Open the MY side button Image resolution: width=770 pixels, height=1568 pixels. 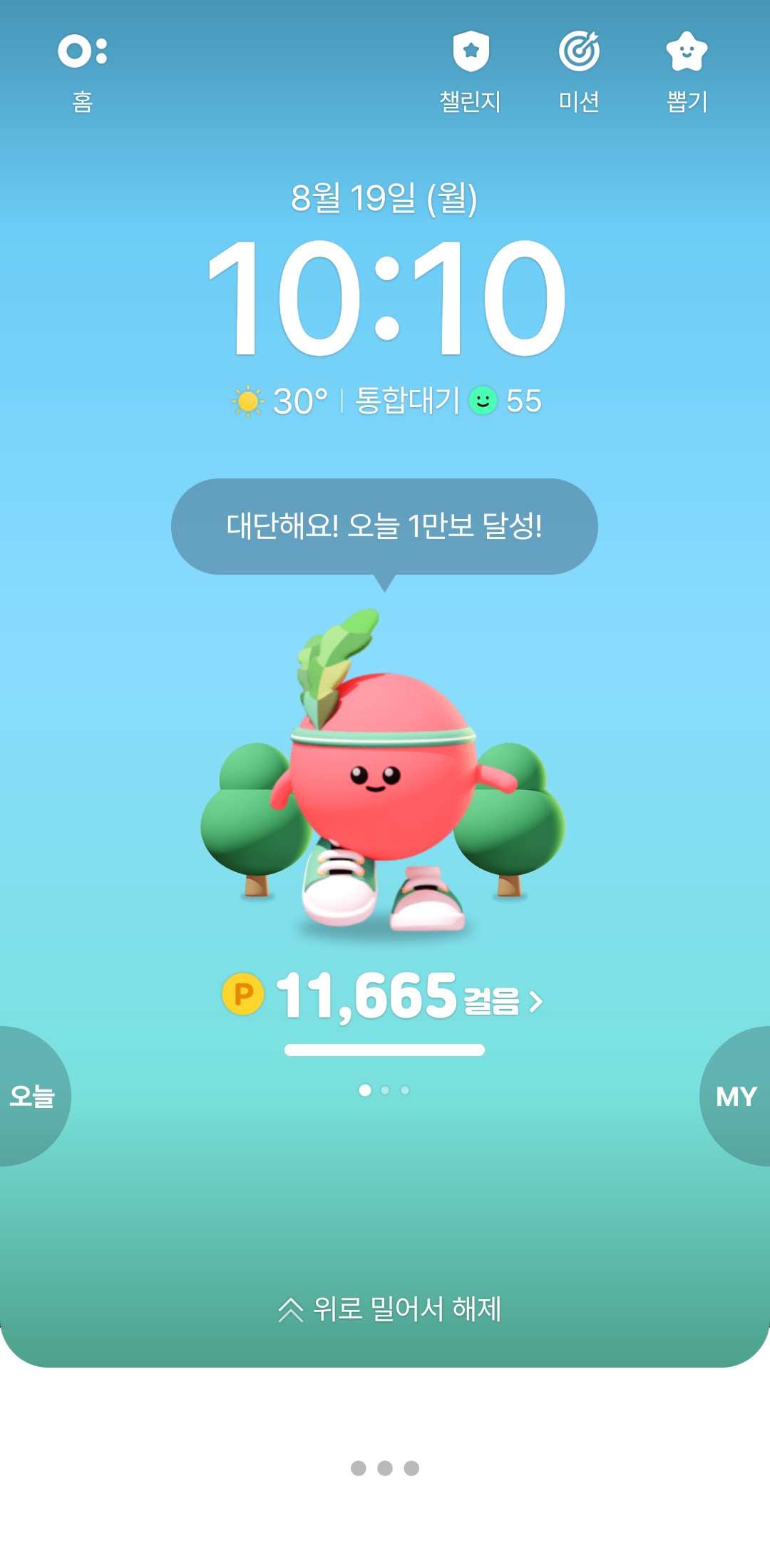point(736,1096)
